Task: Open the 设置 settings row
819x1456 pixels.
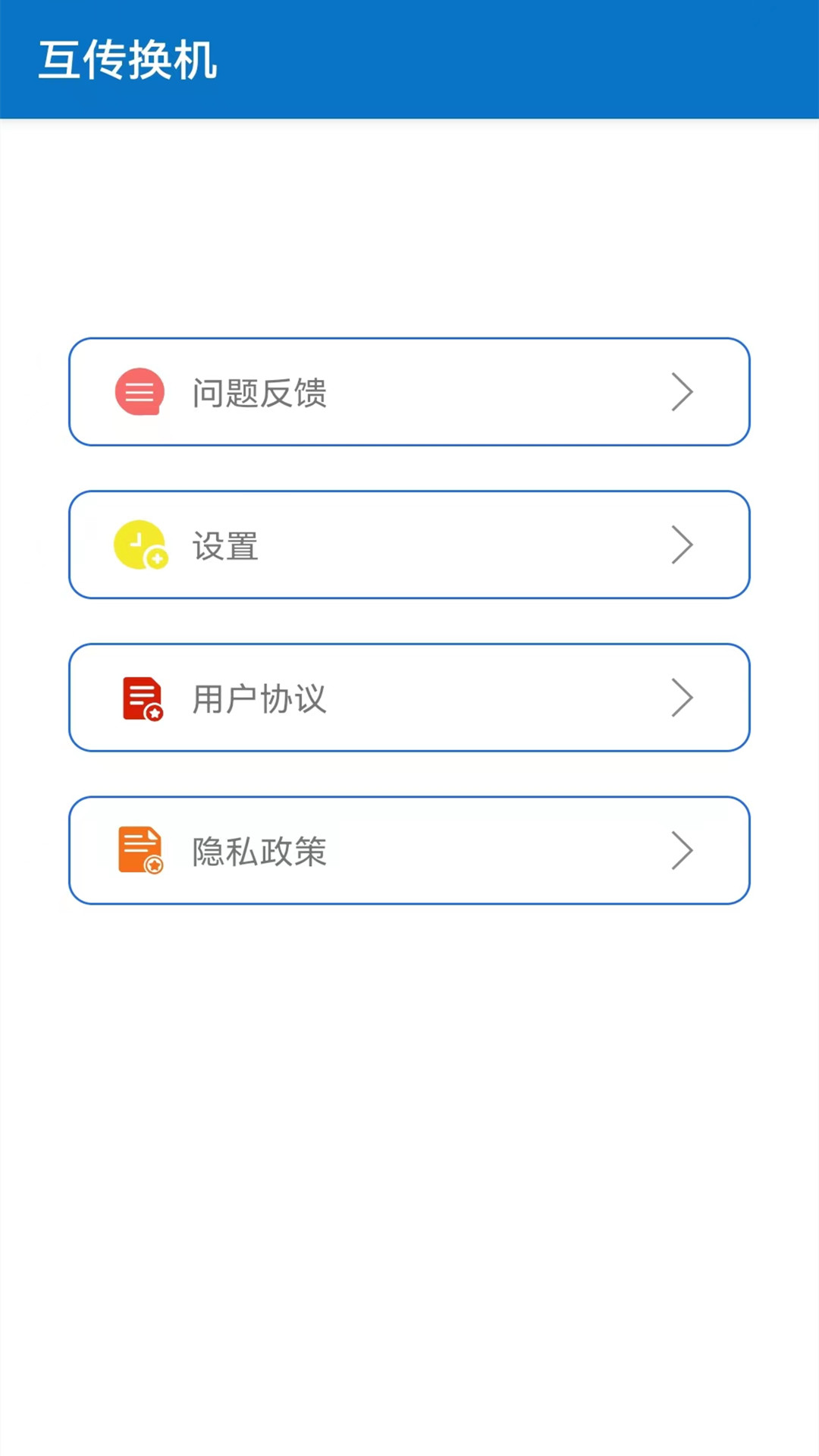Action: [409, 544]
